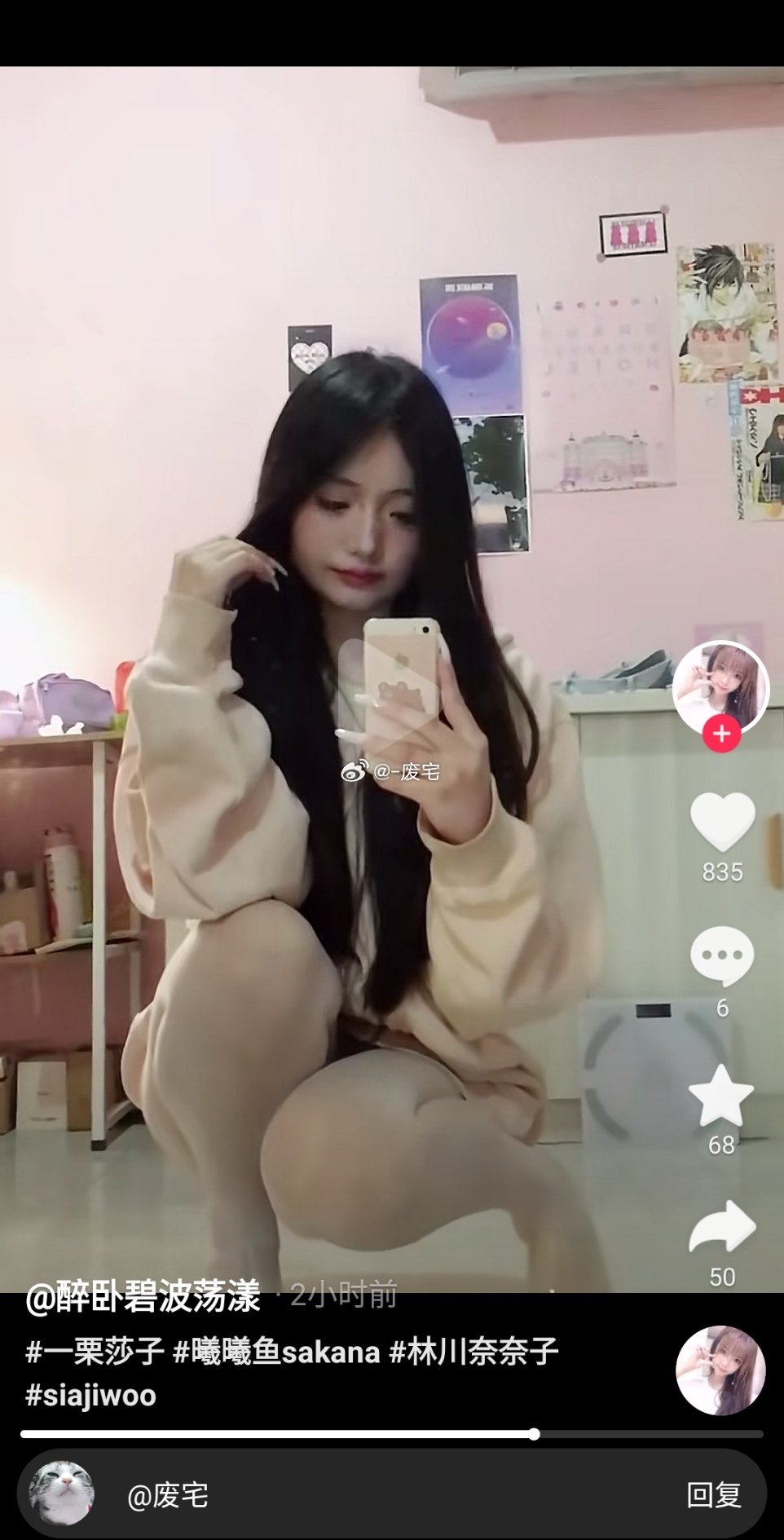Share the video via the arrow icon
784x1540 pixels.
point(722,1227)
